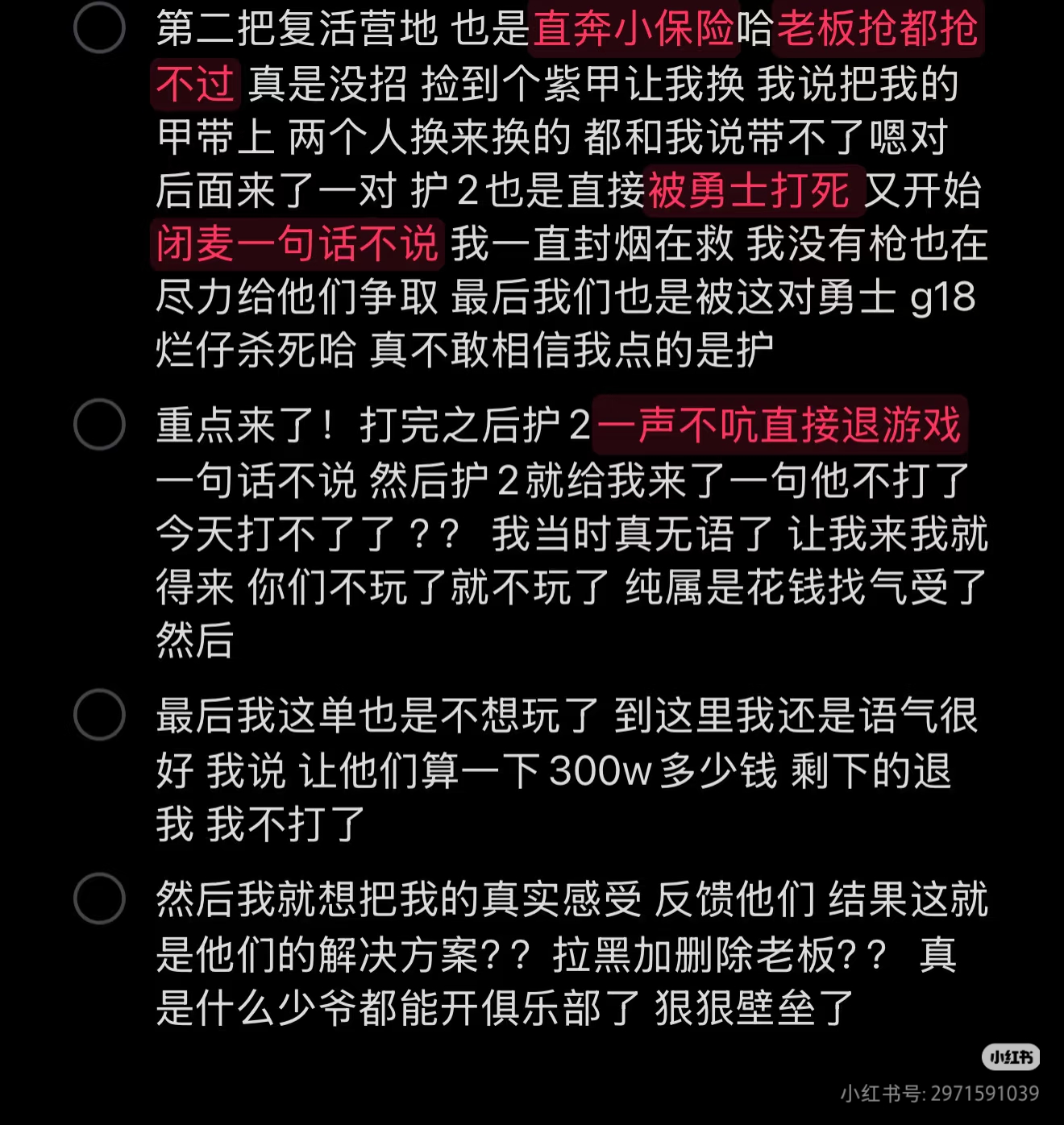1064x1125 pixels.
Task: Toggle the checkbox for 然后我就想把我的真实感受
Action: [99, 899]
